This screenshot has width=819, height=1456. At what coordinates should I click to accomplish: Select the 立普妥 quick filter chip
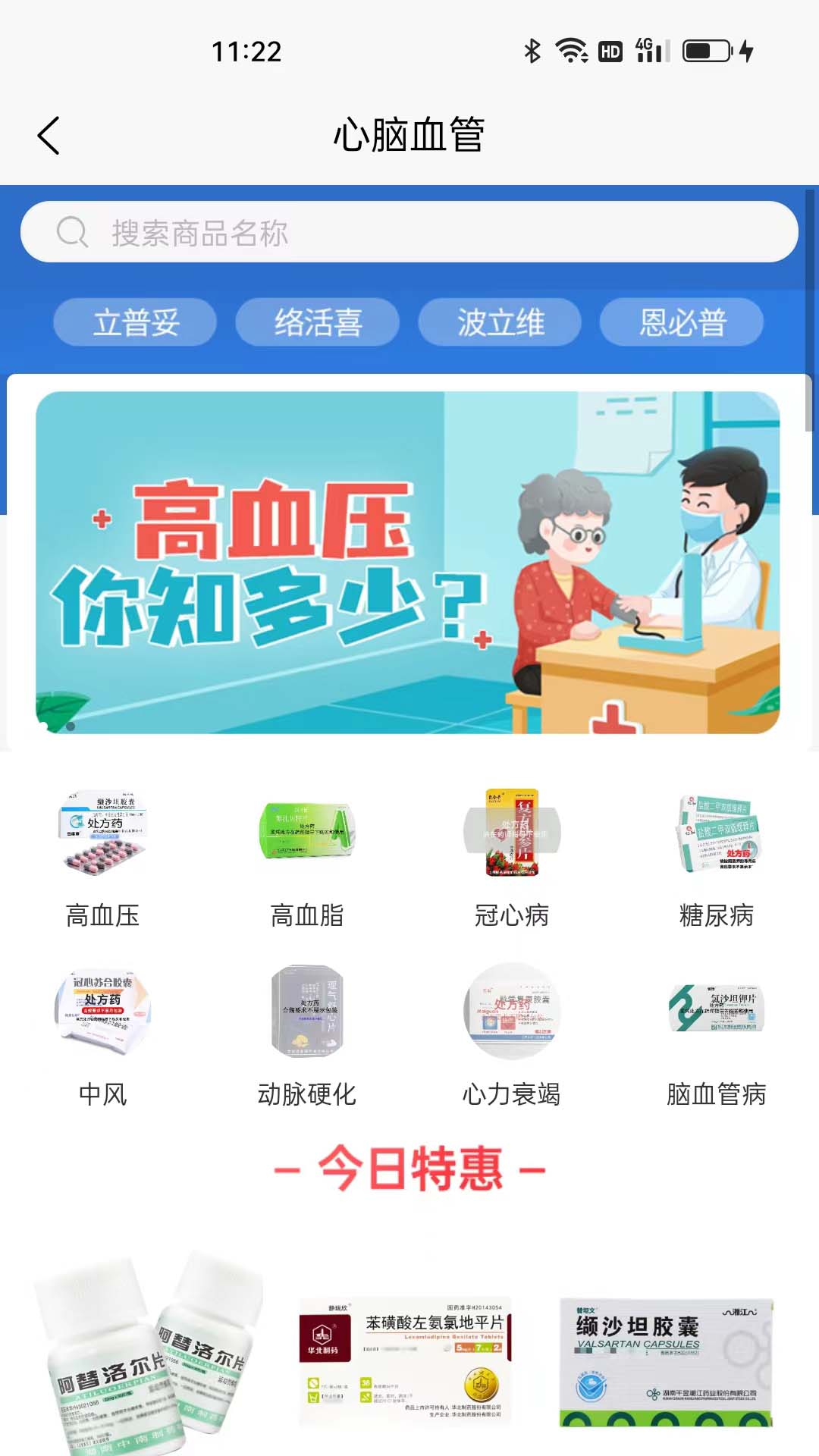135,322
